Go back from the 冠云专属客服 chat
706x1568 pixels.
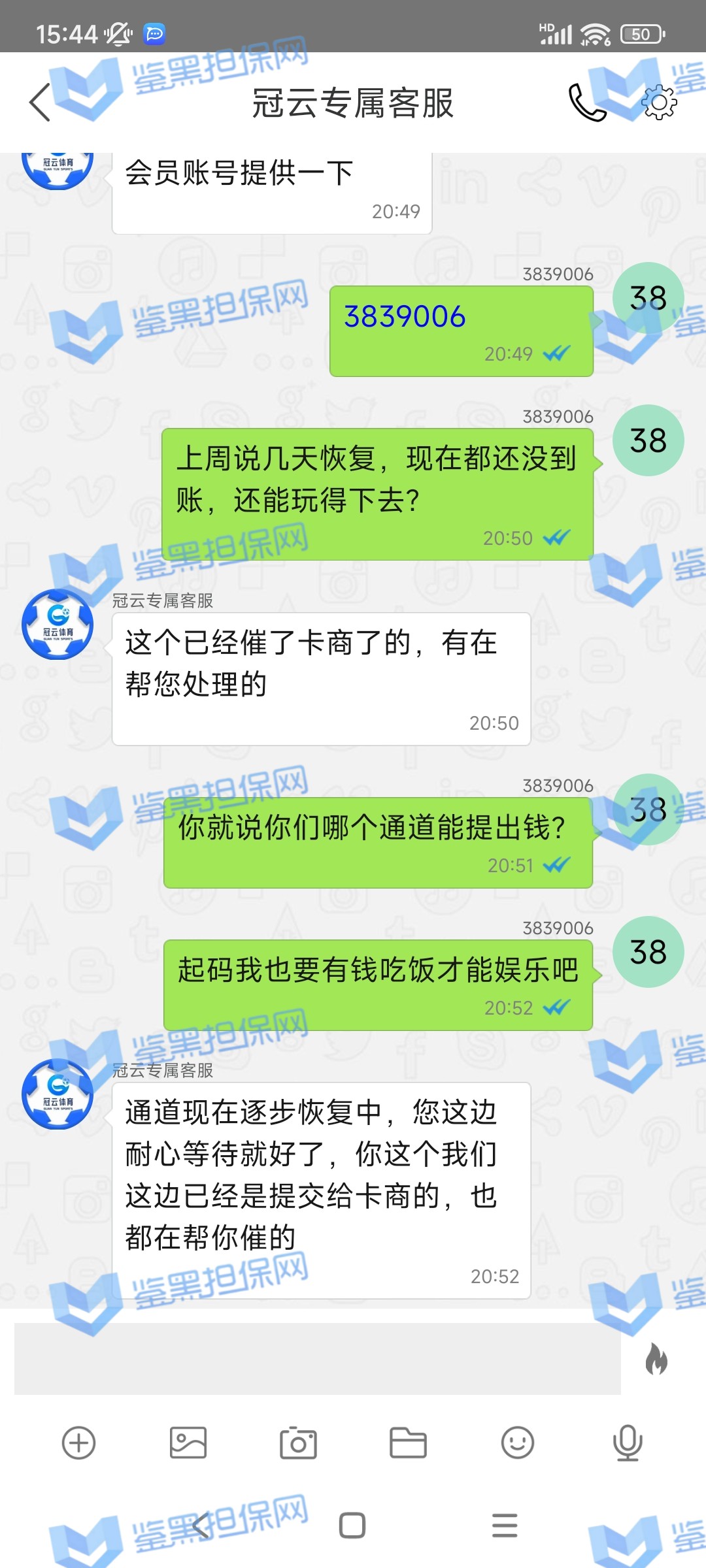(41, 103)
